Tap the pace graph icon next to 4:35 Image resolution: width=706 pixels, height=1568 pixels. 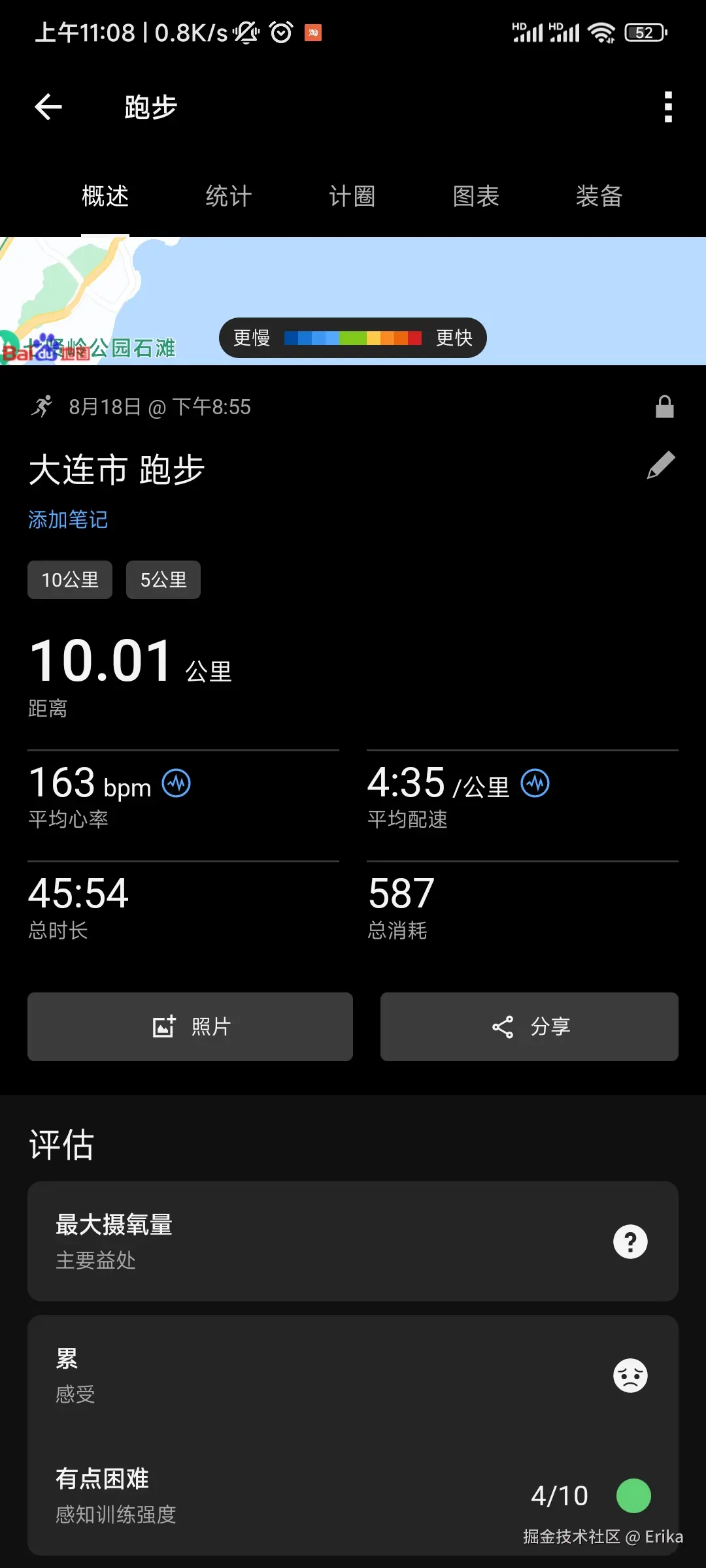coord(535,783)
